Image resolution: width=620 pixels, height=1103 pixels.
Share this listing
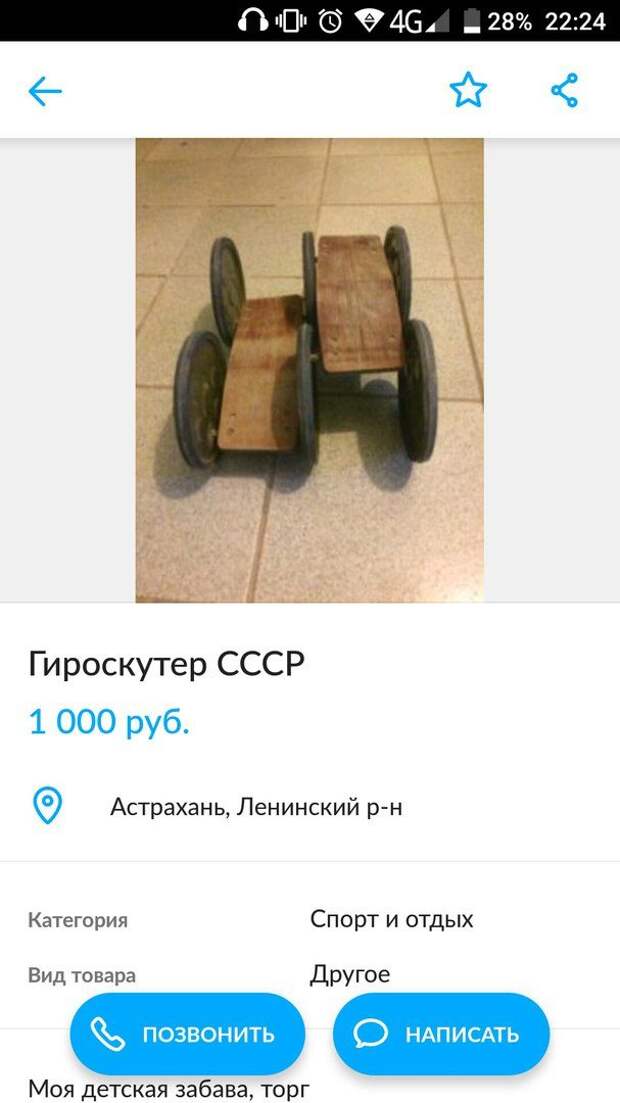pos(564,91)
